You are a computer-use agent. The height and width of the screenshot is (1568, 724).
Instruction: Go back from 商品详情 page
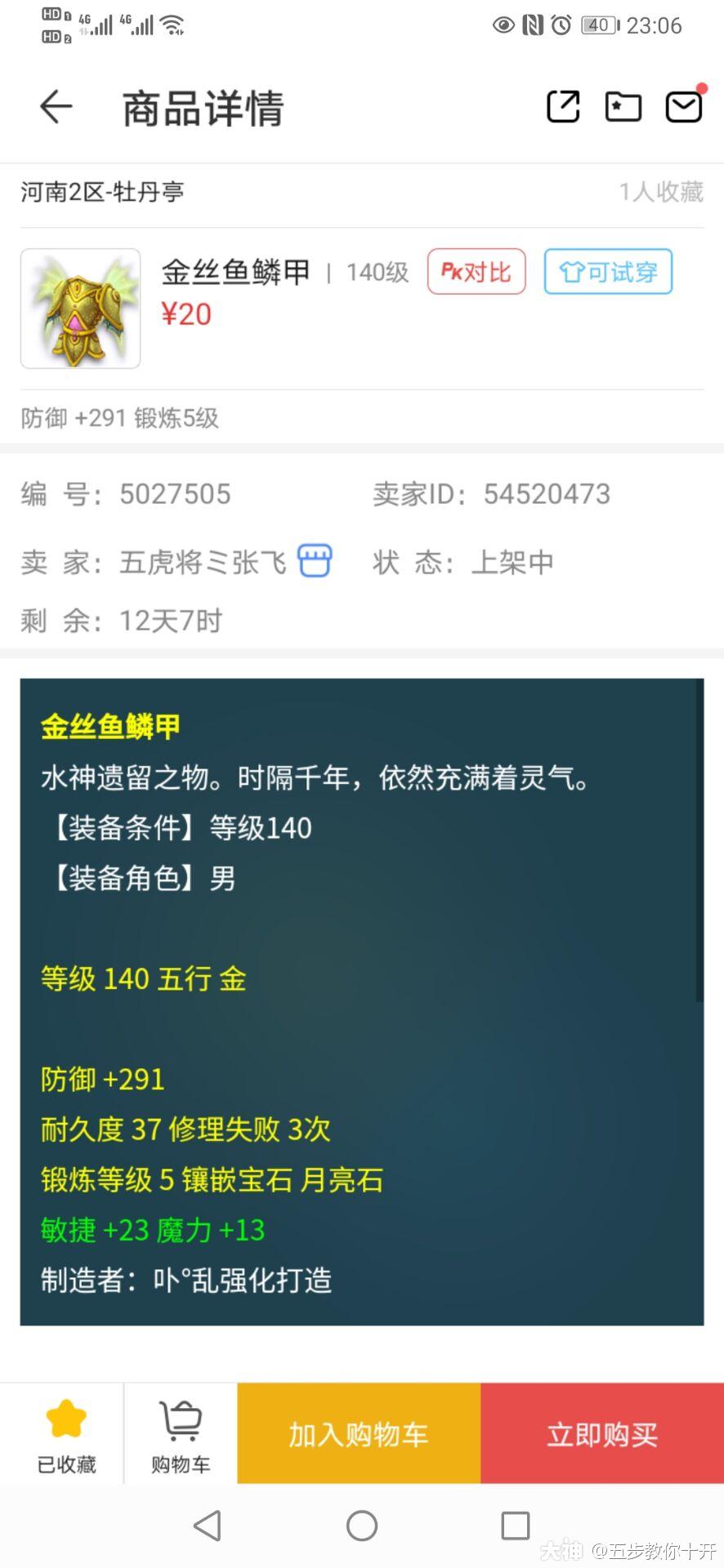[x=56, y=107]
